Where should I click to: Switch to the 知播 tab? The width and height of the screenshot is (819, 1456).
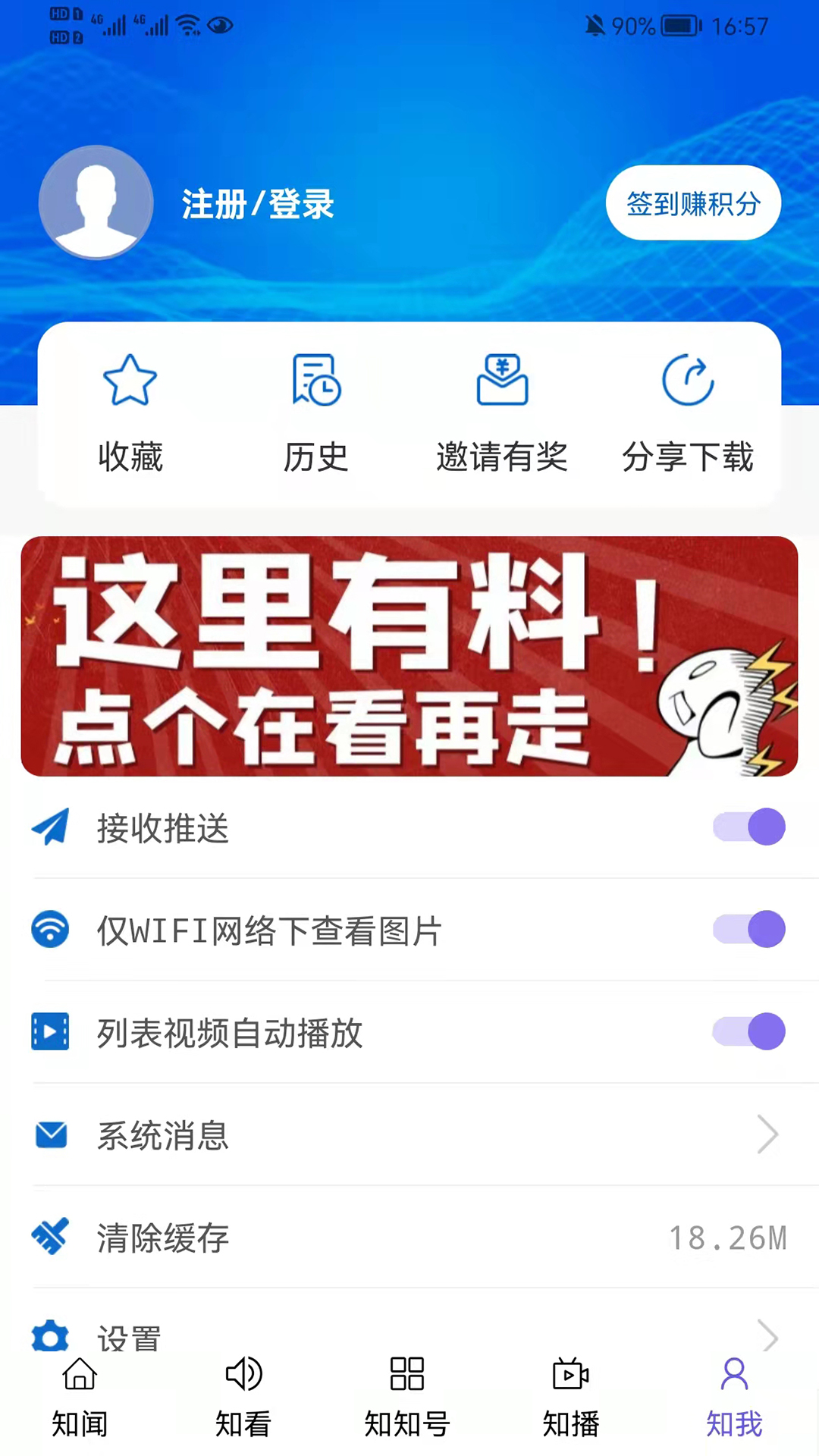click(571, 1397)
